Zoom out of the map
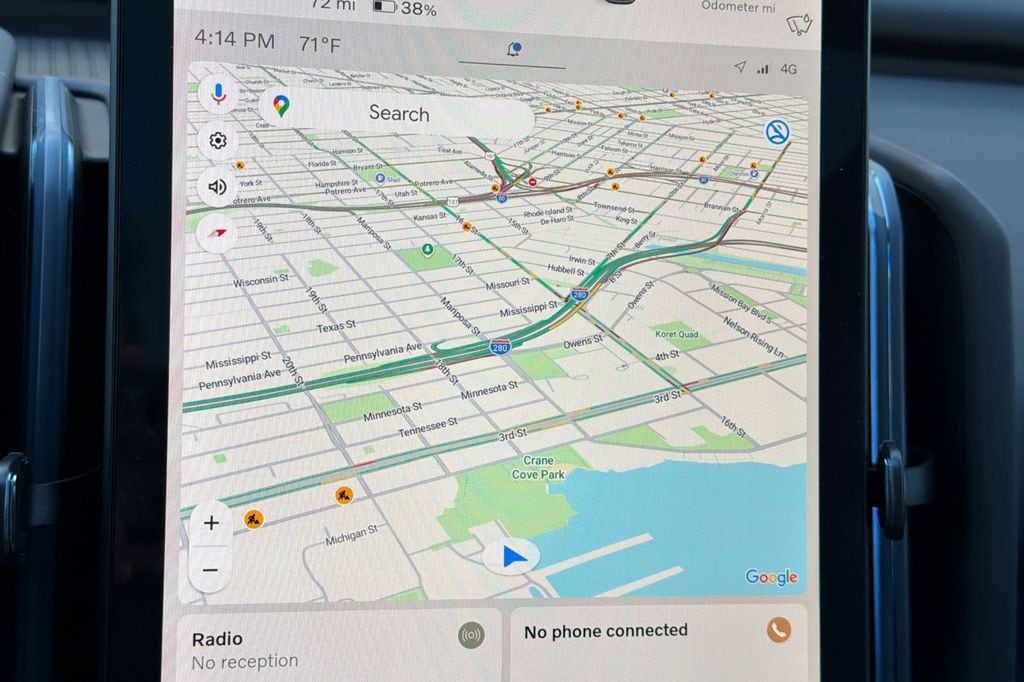Screen dimensions: 1024x682 click(211, 569)
